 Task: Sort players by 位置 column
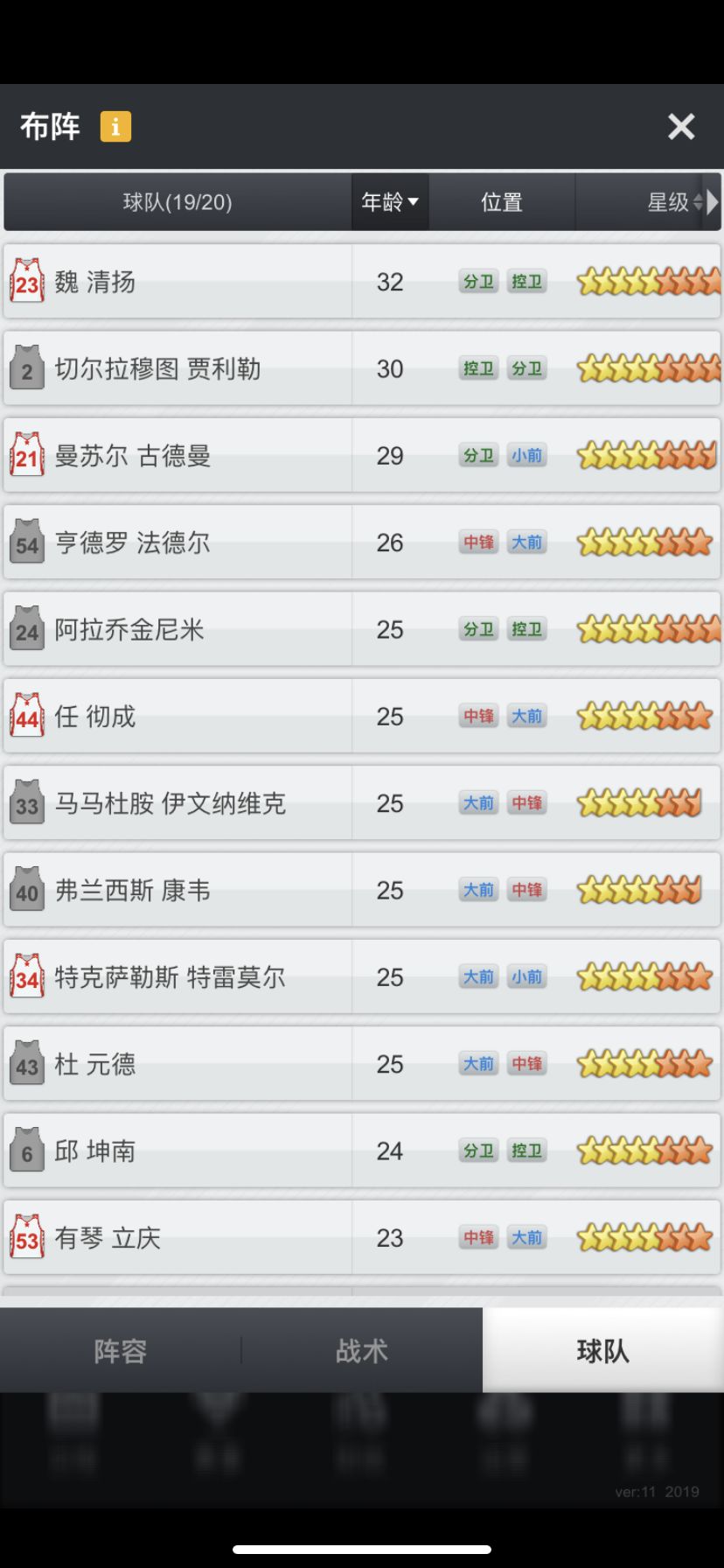[x=501, y=202]
